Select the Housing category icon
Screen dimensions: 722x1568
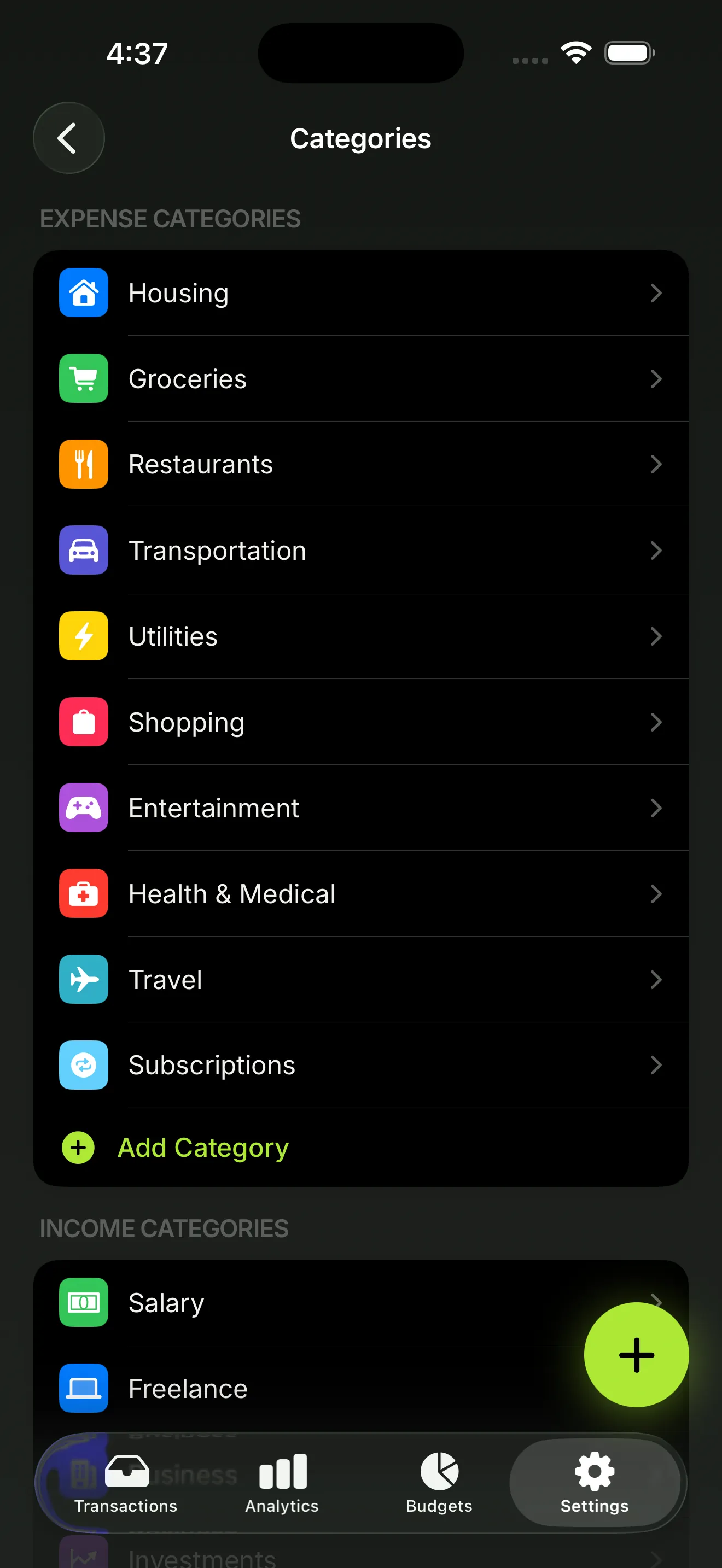(x=83, y=293)
